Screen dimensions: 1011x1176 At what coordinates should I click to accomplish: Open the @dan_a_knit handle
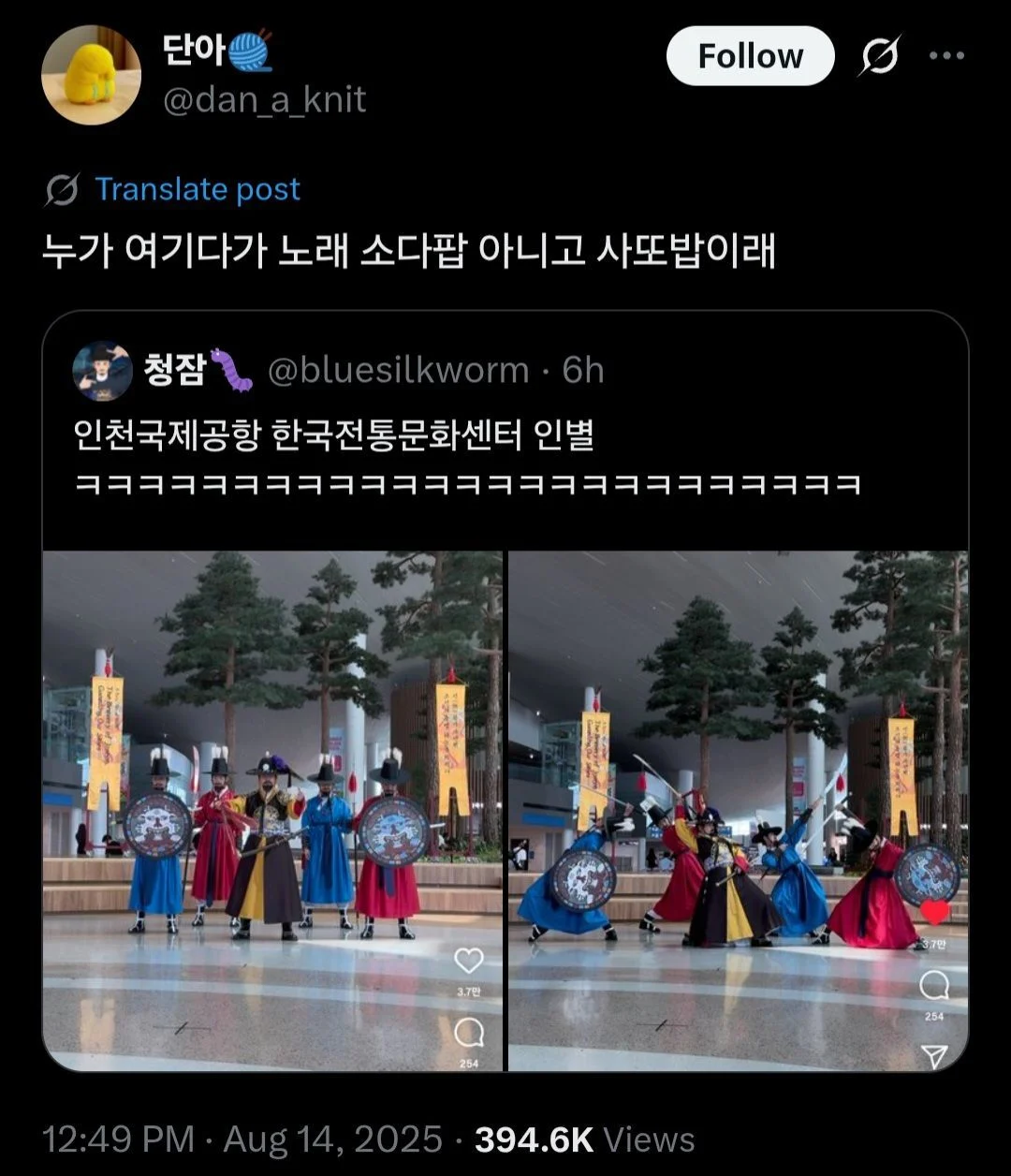coord(265,99)
